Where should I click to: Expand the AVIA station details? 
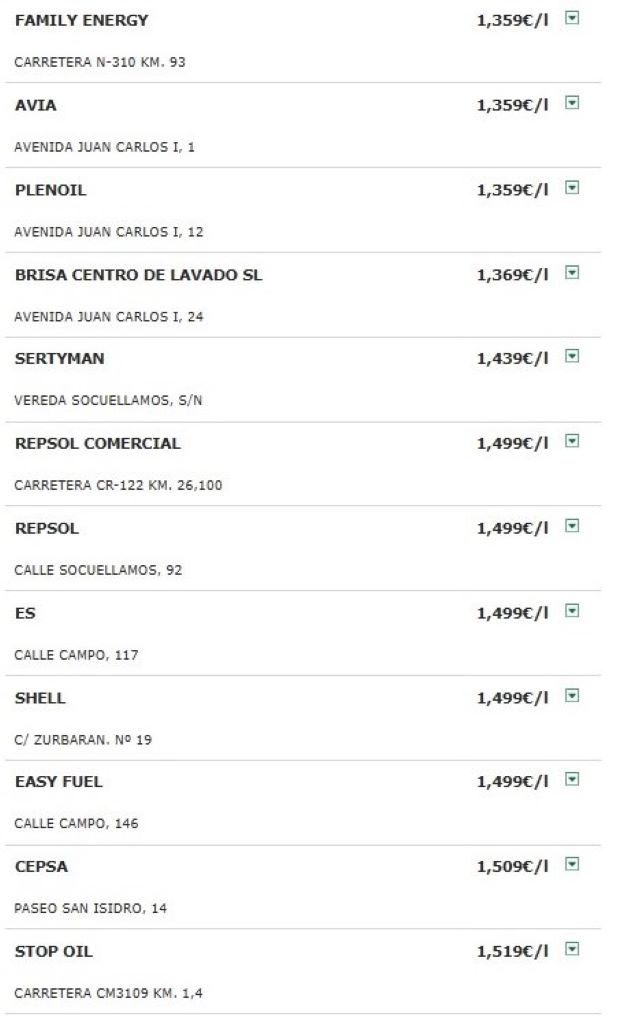coord(572,102)
